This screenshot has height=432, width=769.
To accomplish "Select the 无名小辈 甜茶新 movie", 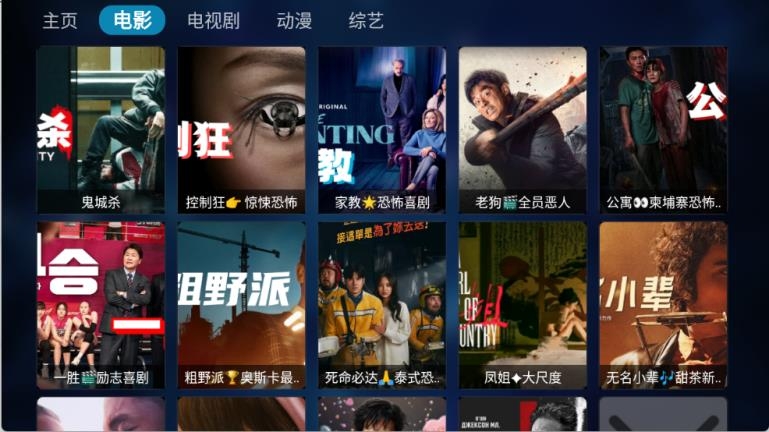I will 664,305.
